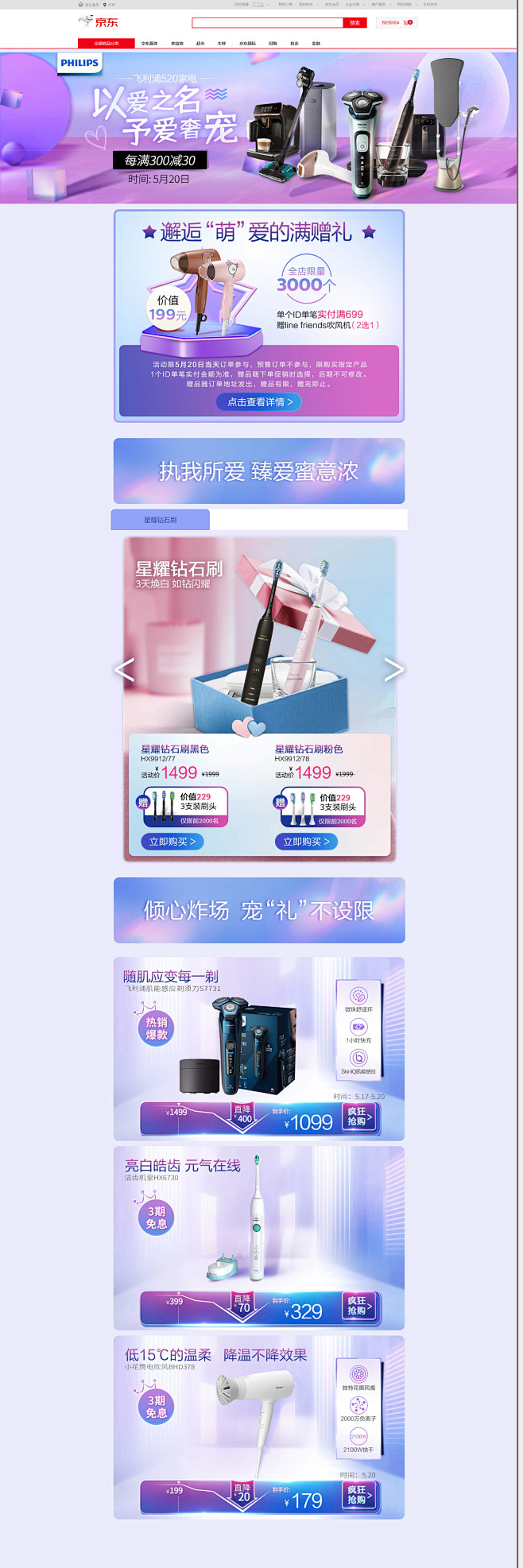This screenshot has width=523, height=1568.
Task: Tap 立即购买 for 星耀钻石刷粉色
Action: (306, 841)
